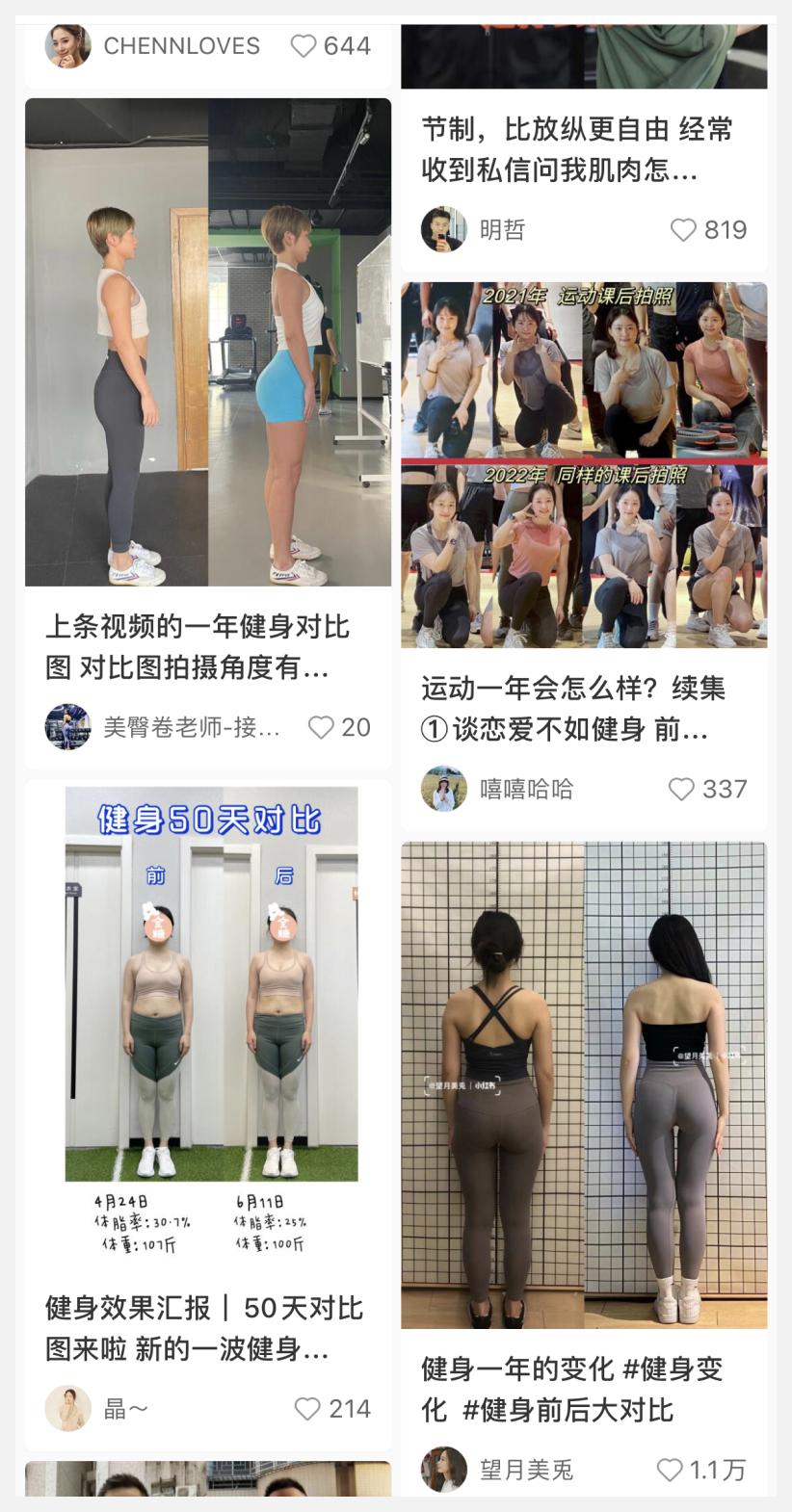Open the one-year fitness comparison side-view post

point(208,342)
